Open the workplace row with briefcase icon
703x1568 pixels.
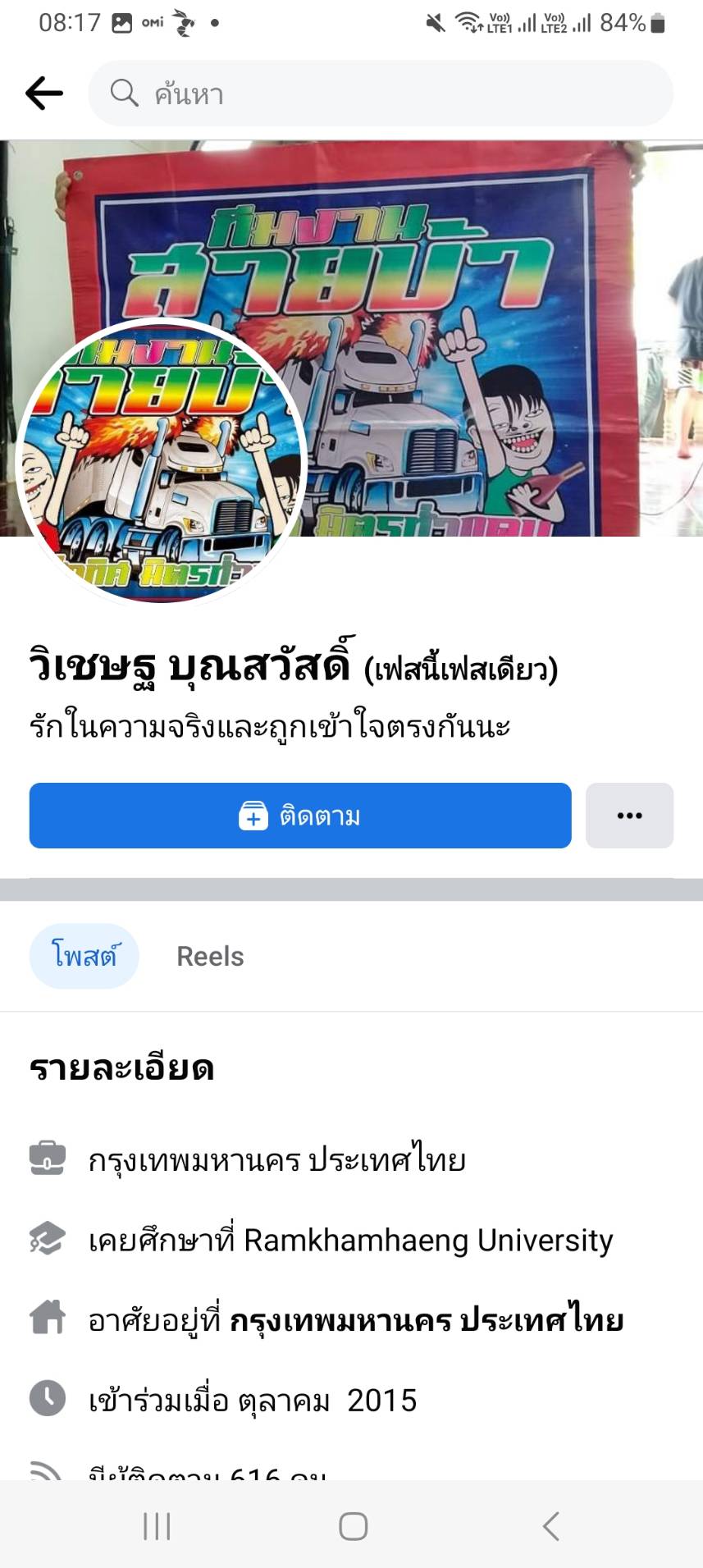click(x=276, y=1160)
